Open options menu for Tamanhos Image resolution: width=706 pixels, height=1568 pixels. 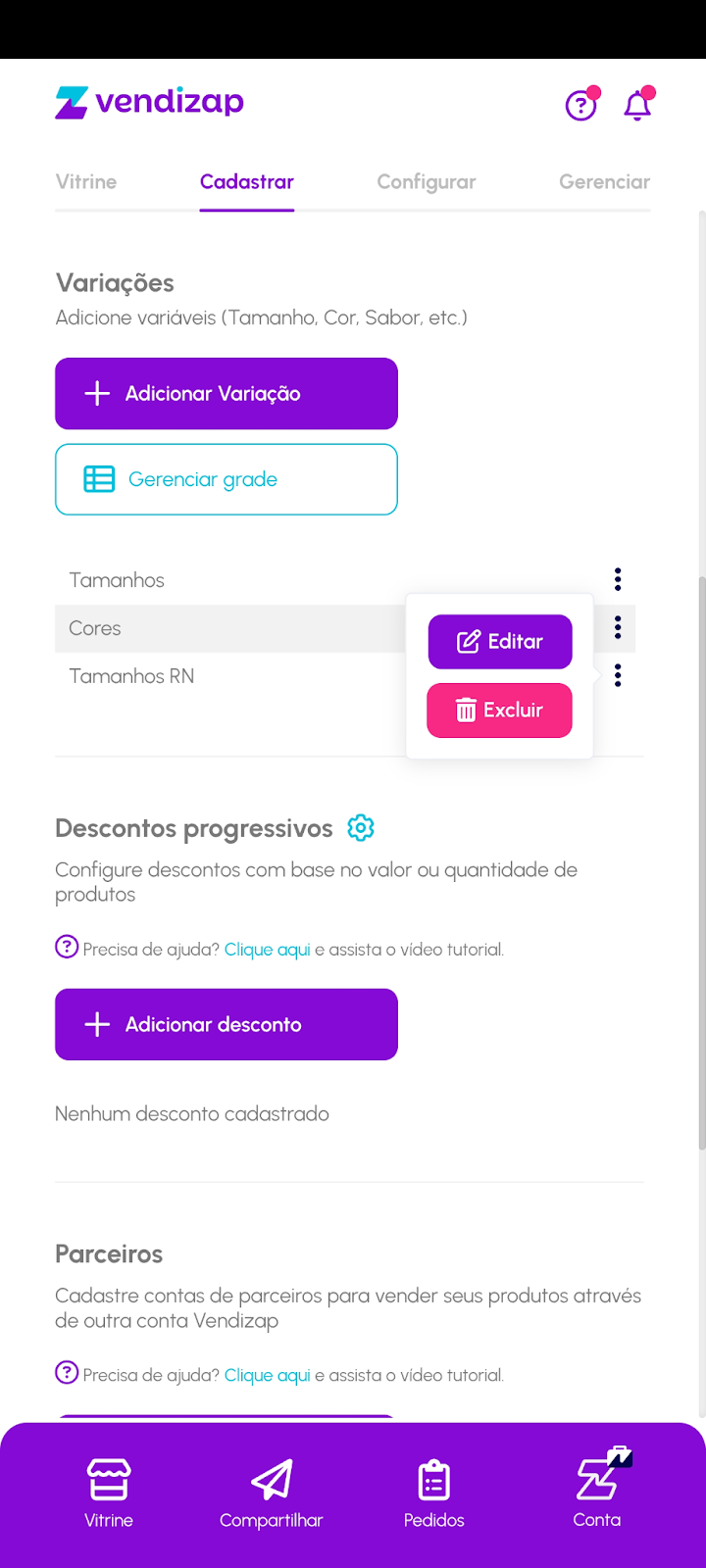pyautogui.click(x=618, y=579)
